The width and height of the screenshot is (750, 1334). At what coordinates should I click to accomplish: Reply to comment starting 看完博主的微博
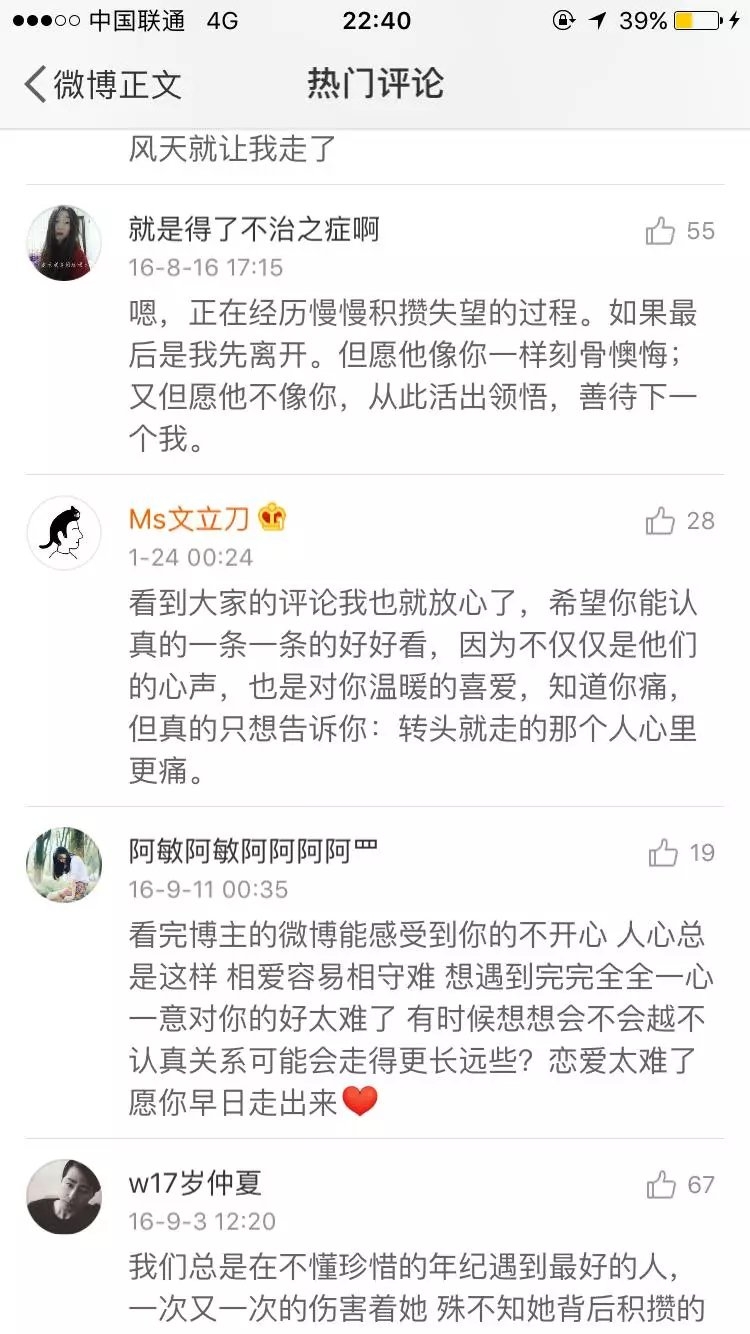point(421,1020)
